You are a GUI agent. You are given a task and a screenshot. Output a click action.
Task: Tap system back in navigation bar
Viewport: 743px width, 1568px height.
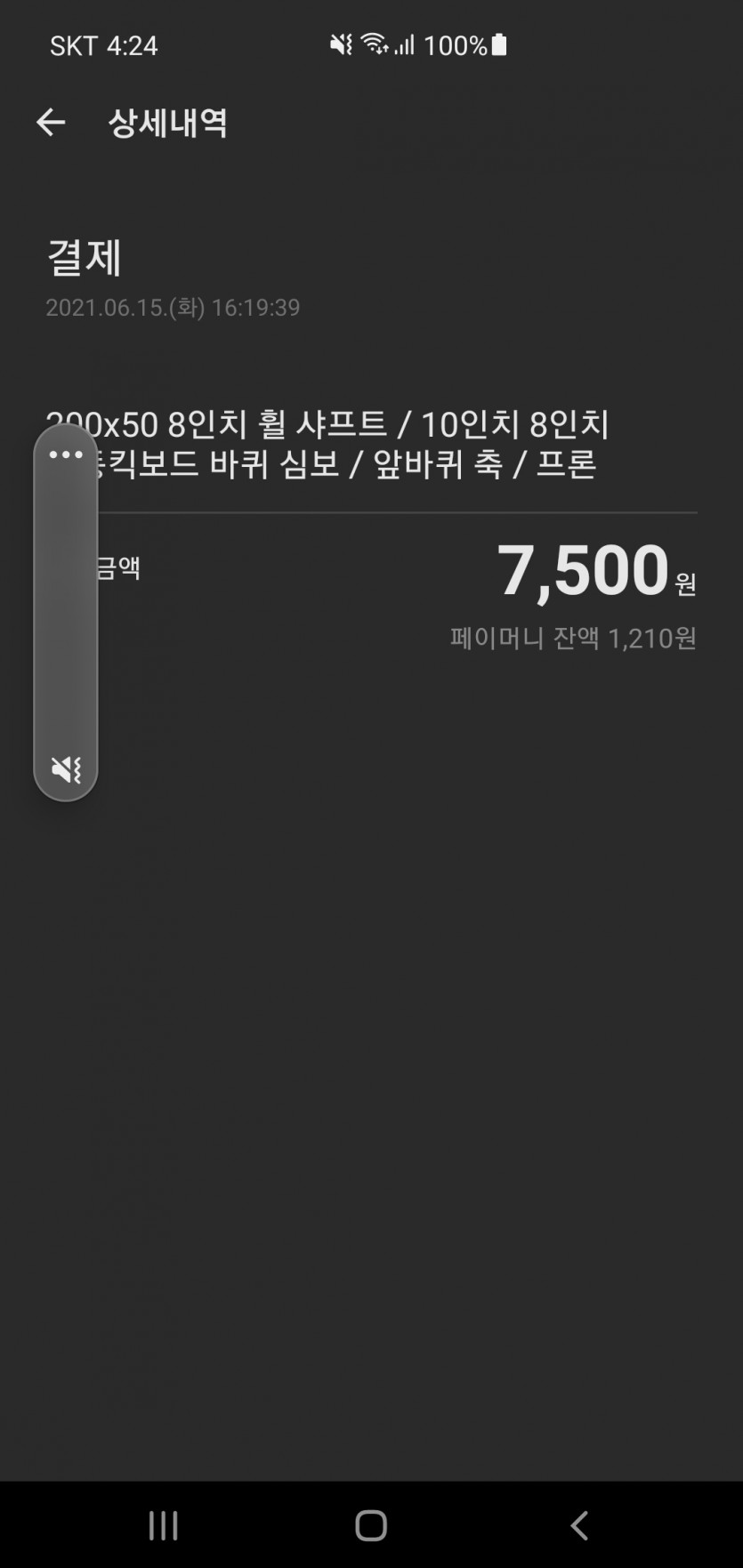[x=579, y=1525]
